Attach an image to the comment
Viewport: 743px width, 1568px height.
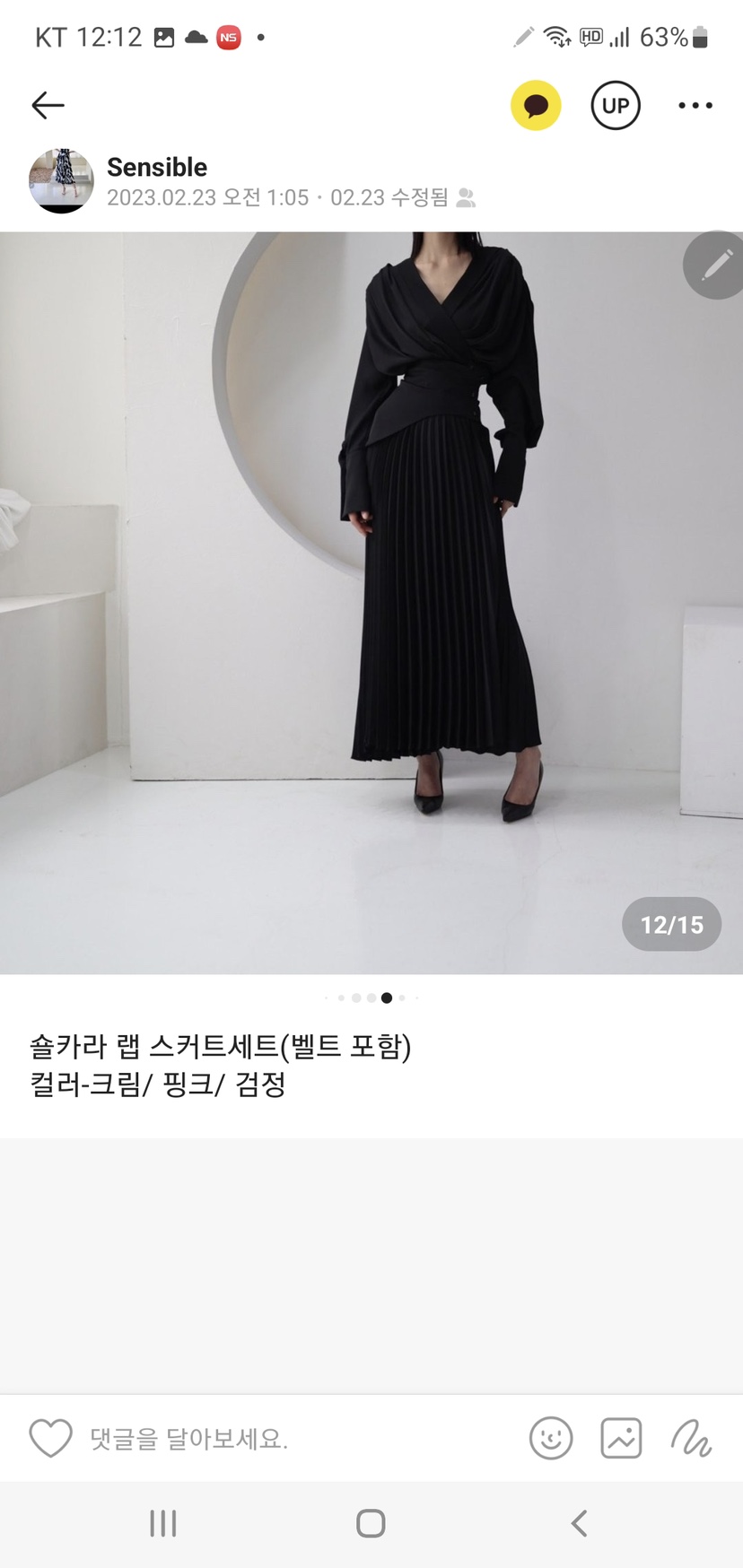pyautogui.click(x=621, y=1439)
